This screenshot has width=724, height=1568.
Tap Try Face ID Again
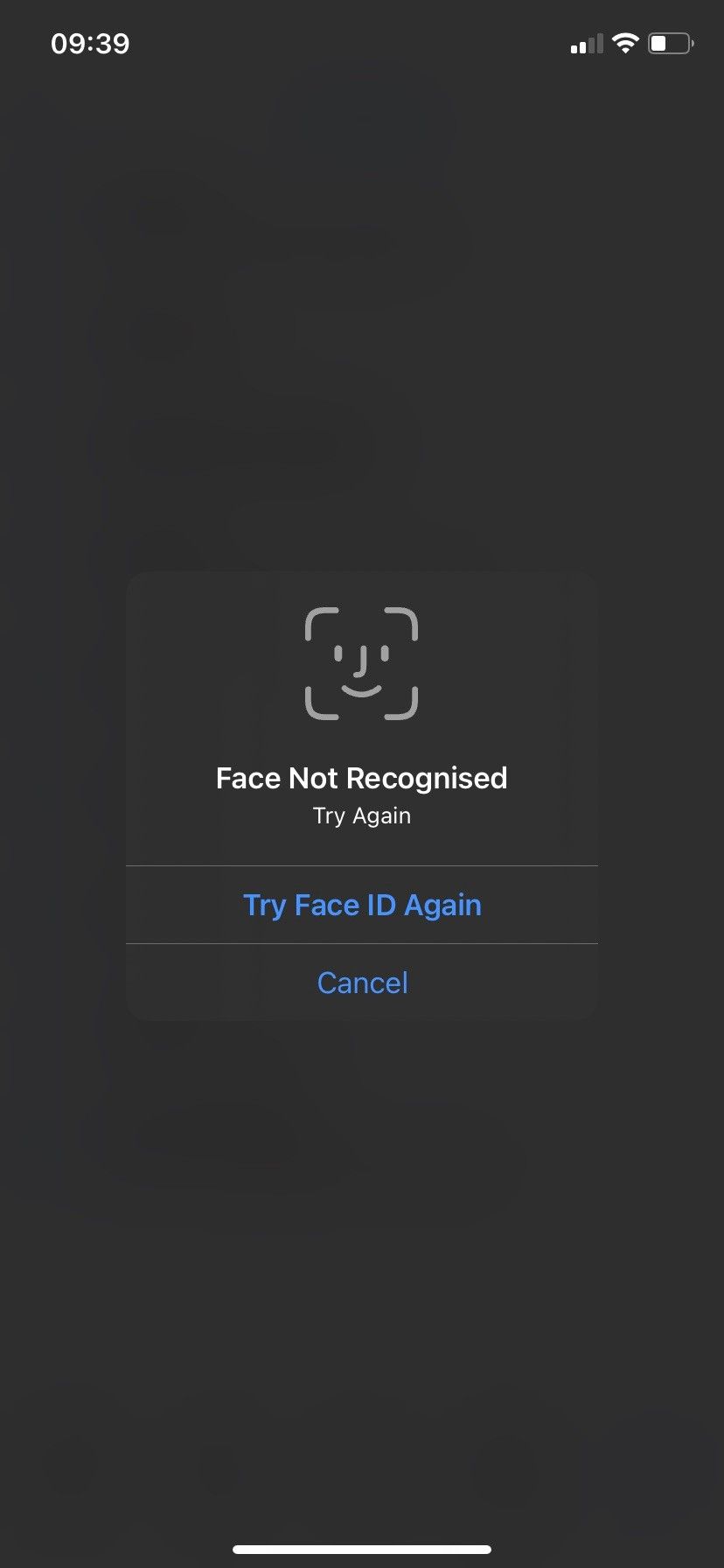362,905
